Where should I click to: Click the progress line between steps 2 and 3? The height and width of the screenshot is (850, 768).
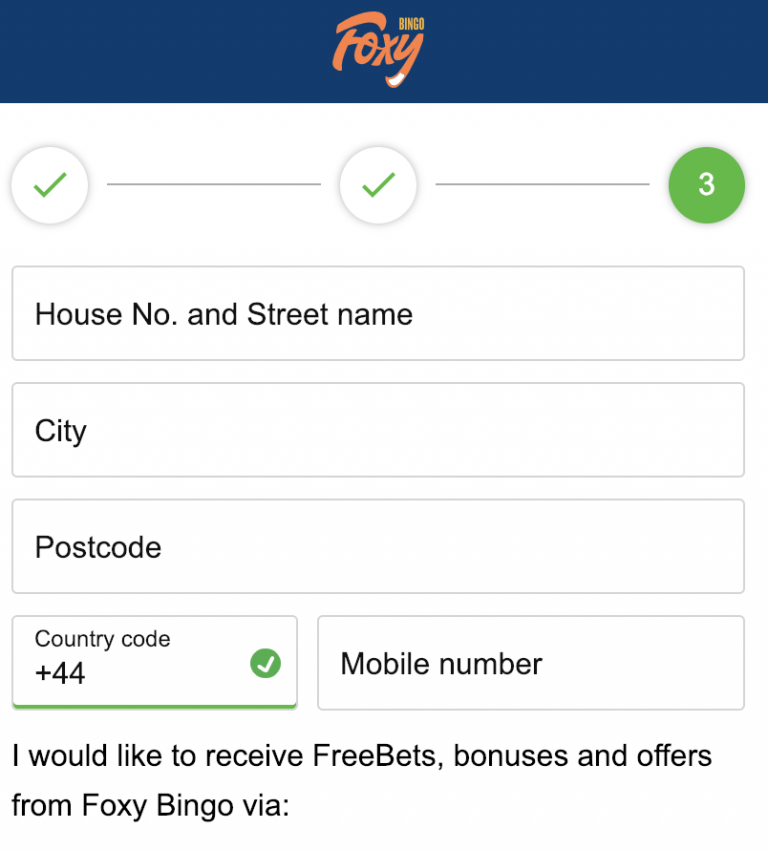[542, 185]
